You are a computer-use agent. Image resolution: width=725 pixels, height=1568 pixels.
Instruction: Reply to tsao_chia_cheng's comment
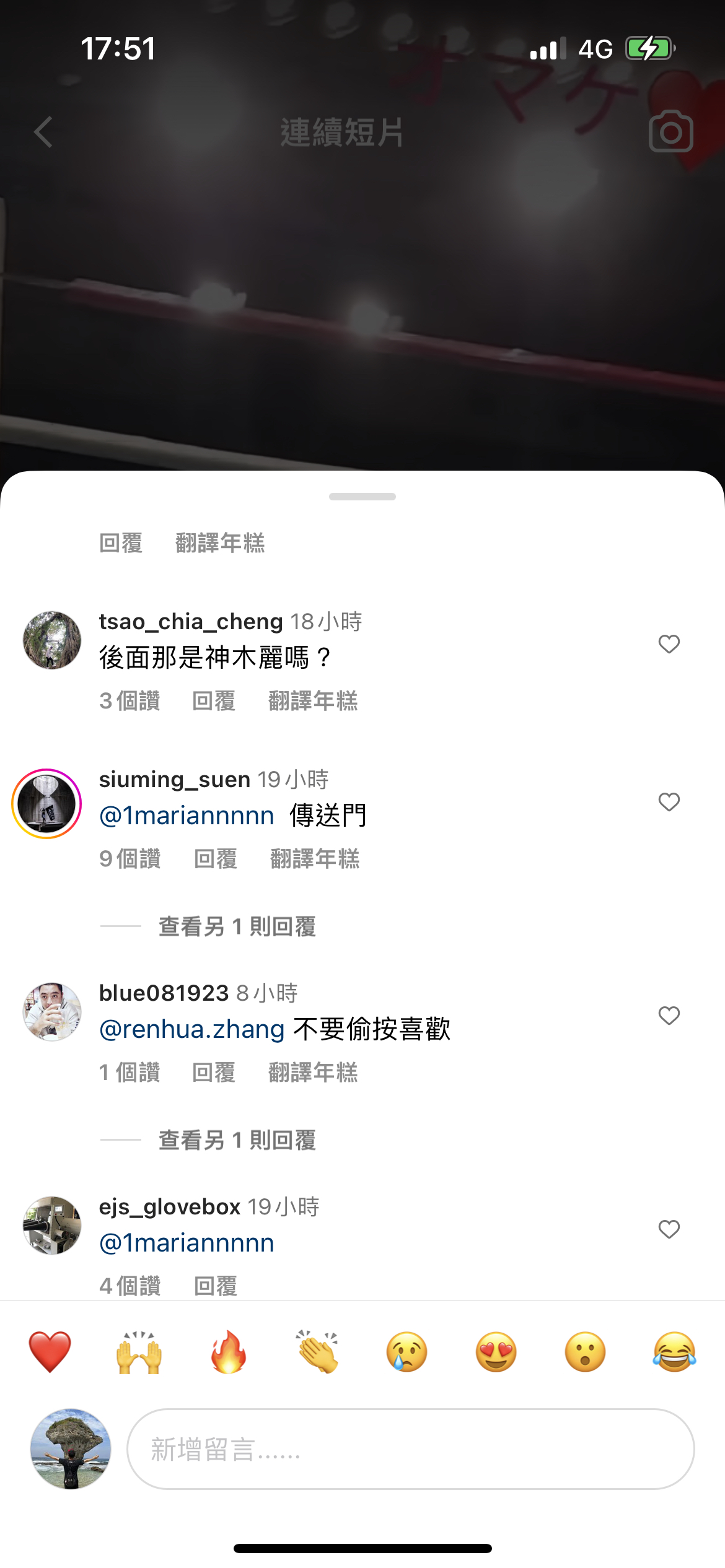point(214,701)
